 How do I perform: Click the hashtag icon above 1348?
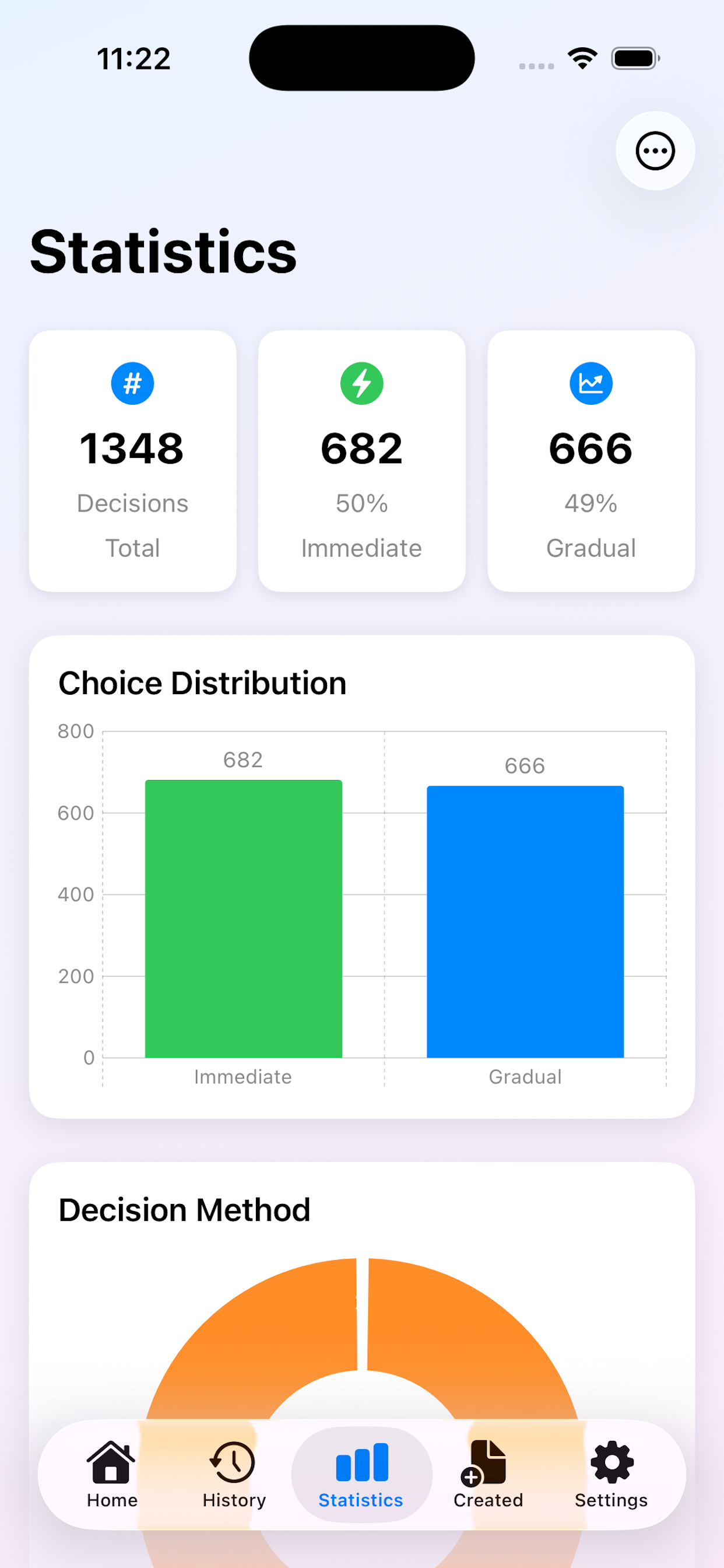tap(132, 383)
